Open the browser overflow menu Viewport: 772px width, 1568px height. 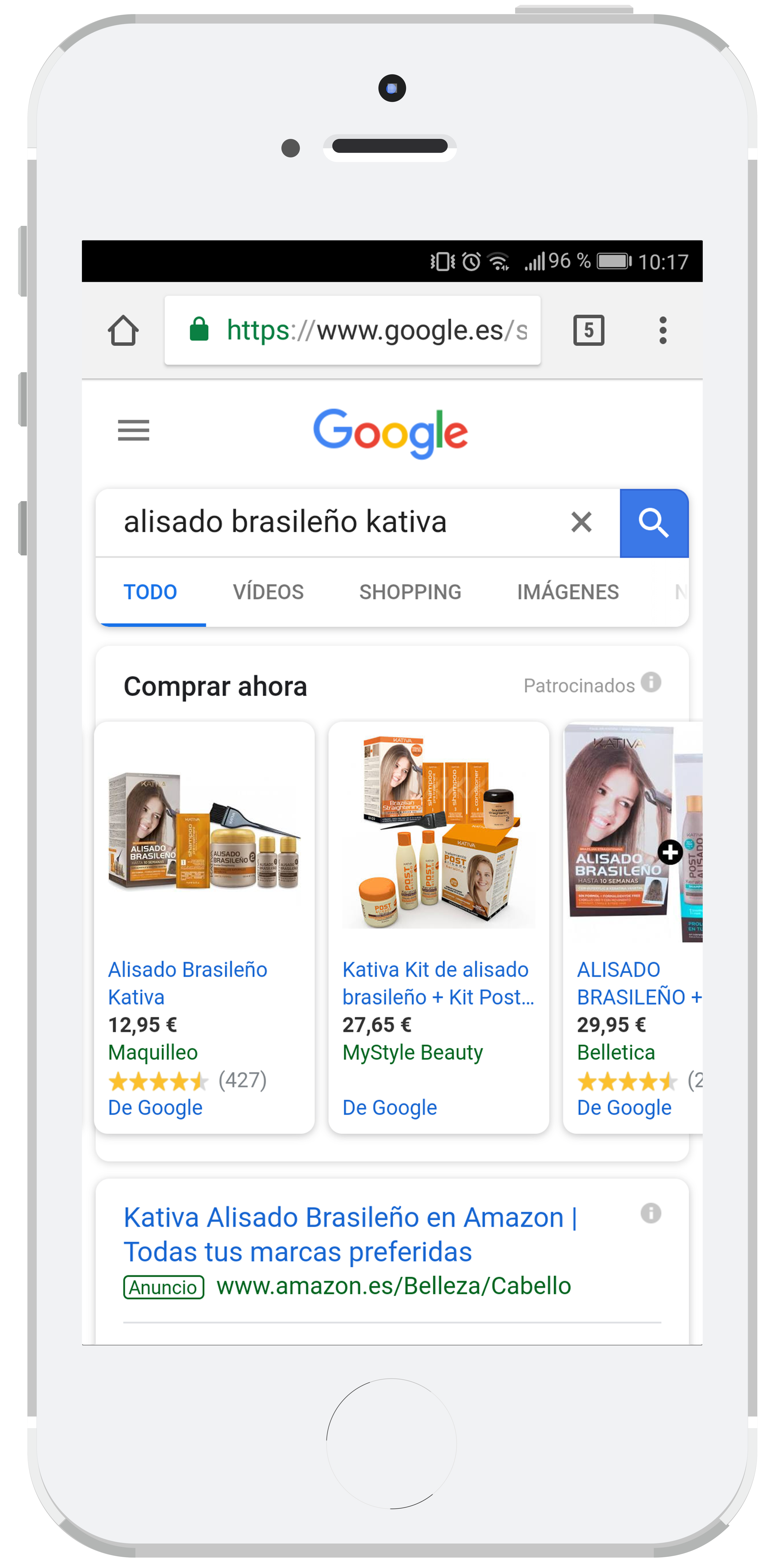pyautogui.click(x=662, y=330)
